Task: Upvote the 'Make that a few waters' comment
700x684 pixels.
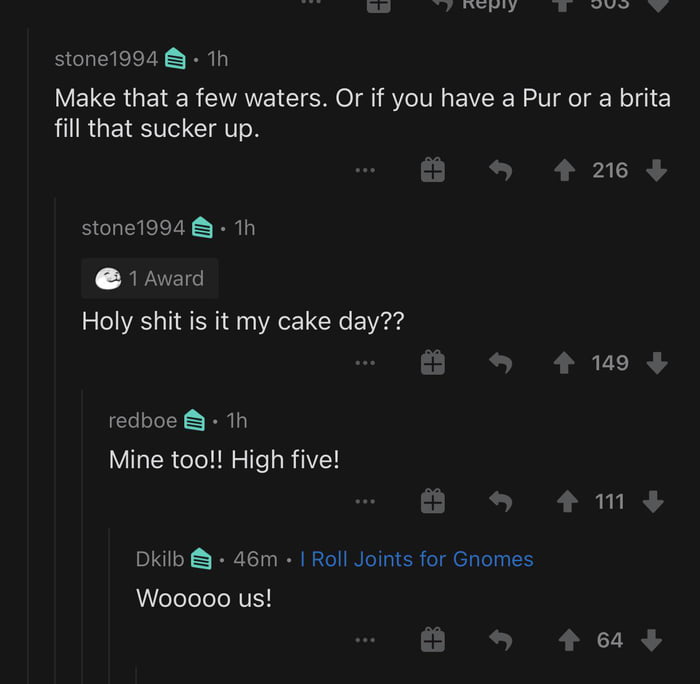Action: click(567, 171)
